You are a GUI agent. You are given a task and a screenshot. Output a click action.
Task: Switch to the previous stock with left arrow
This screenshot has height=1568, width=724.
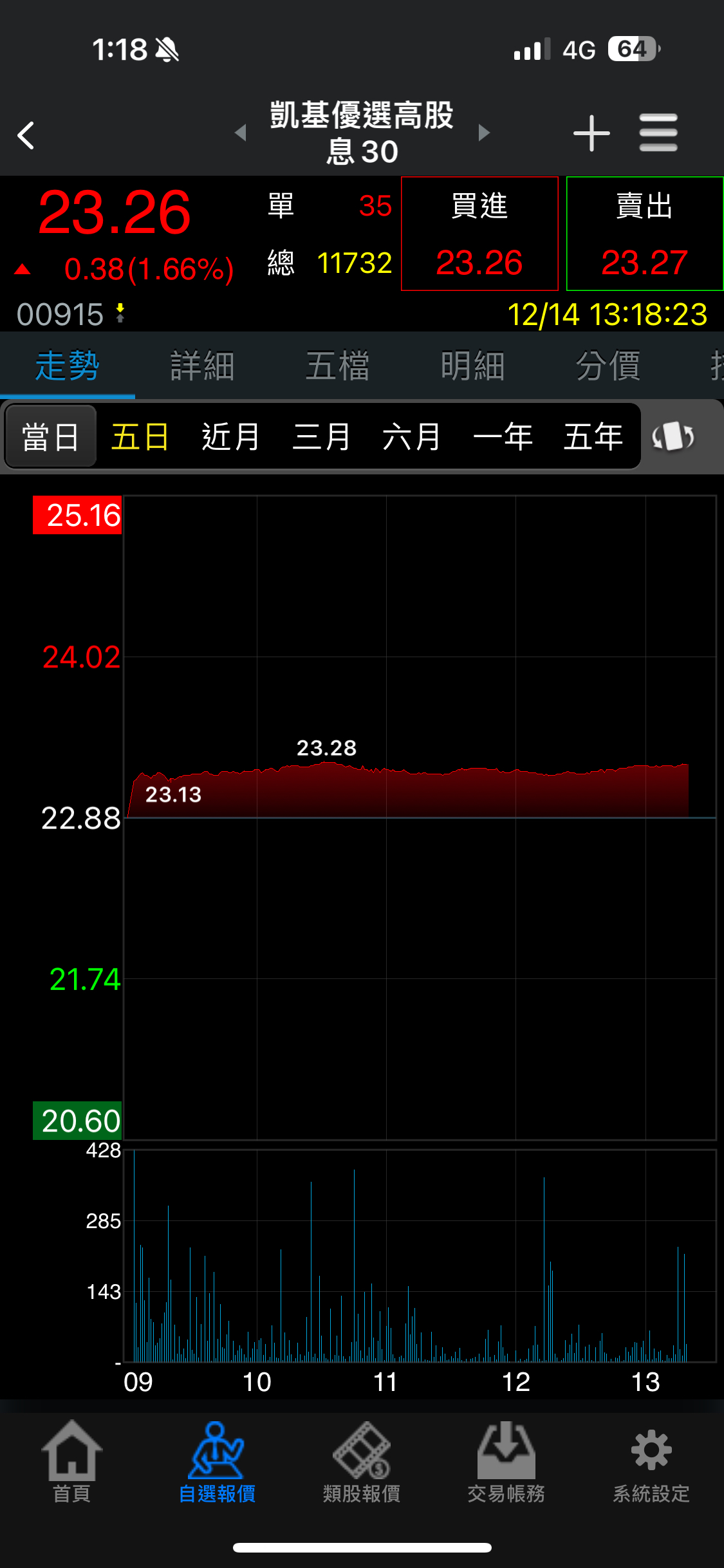[241, 133]
